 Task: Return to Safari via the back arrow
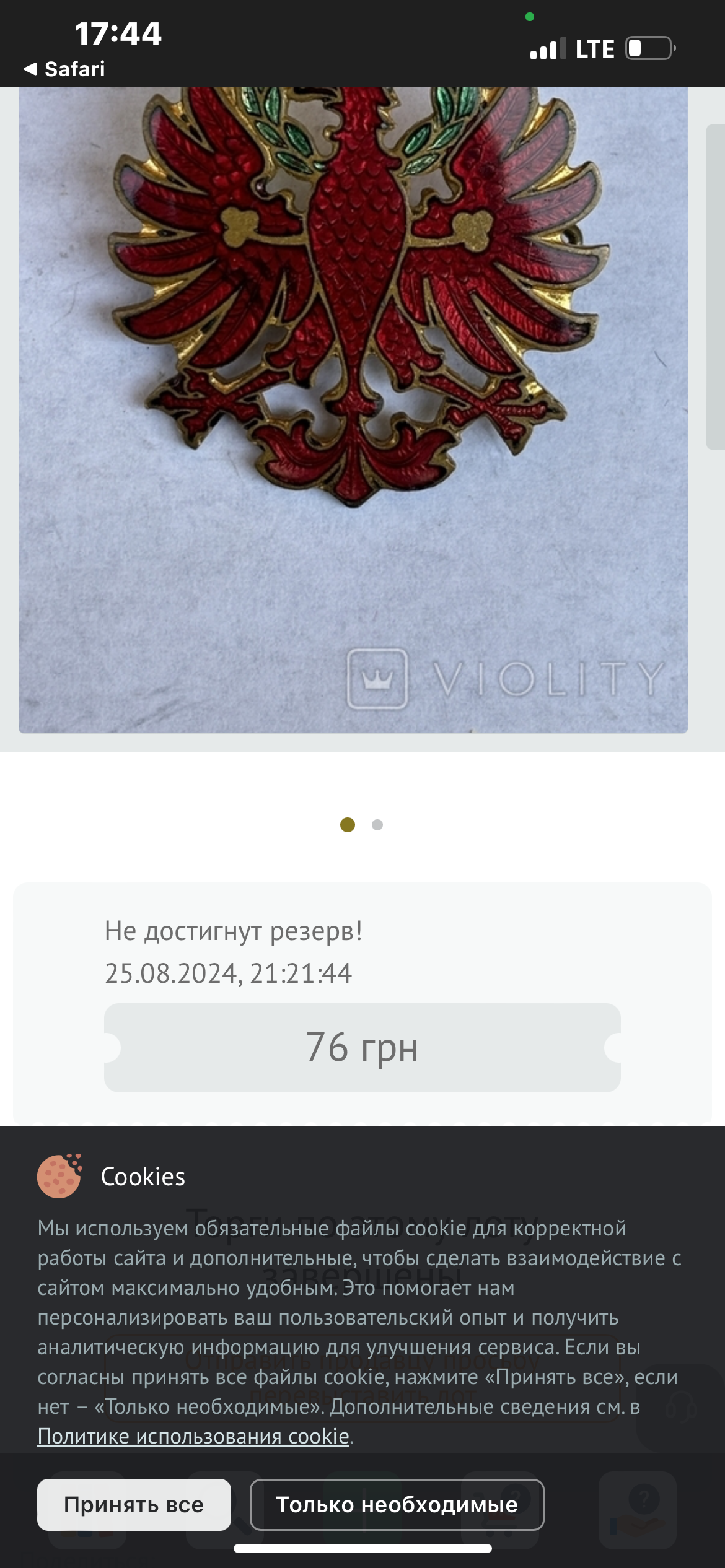(x=64, y=69)
